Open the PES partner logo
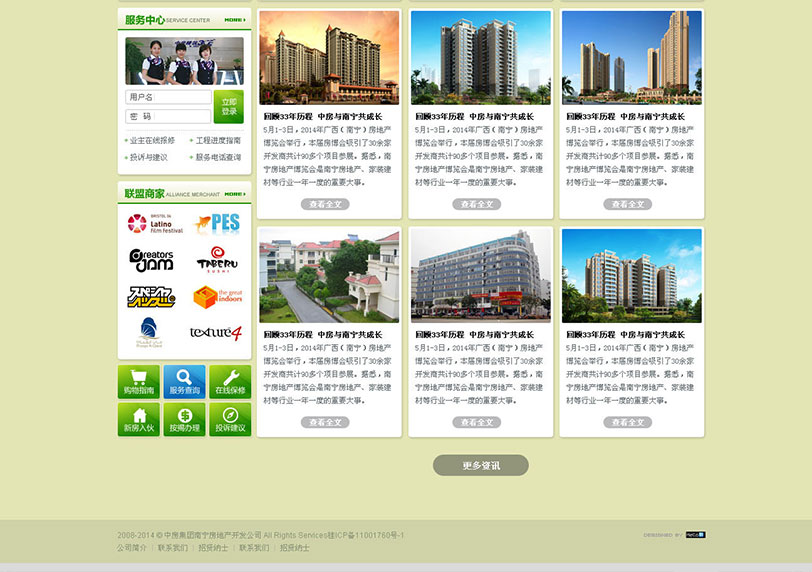This screenshot has height=572, width=812. (217, 224)
